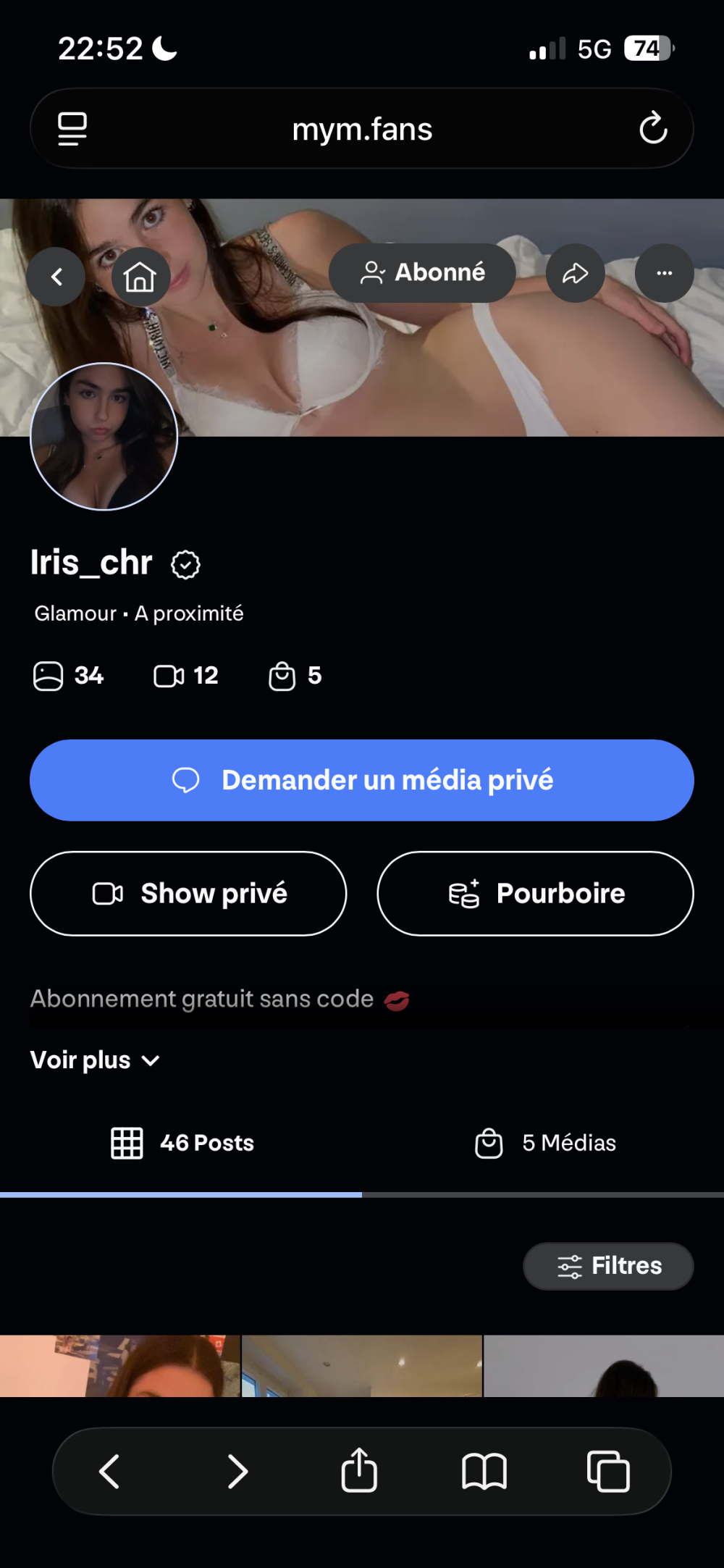Reload the mym.fans page
This screenshot has height=1568, width=724.
point(653,129)
